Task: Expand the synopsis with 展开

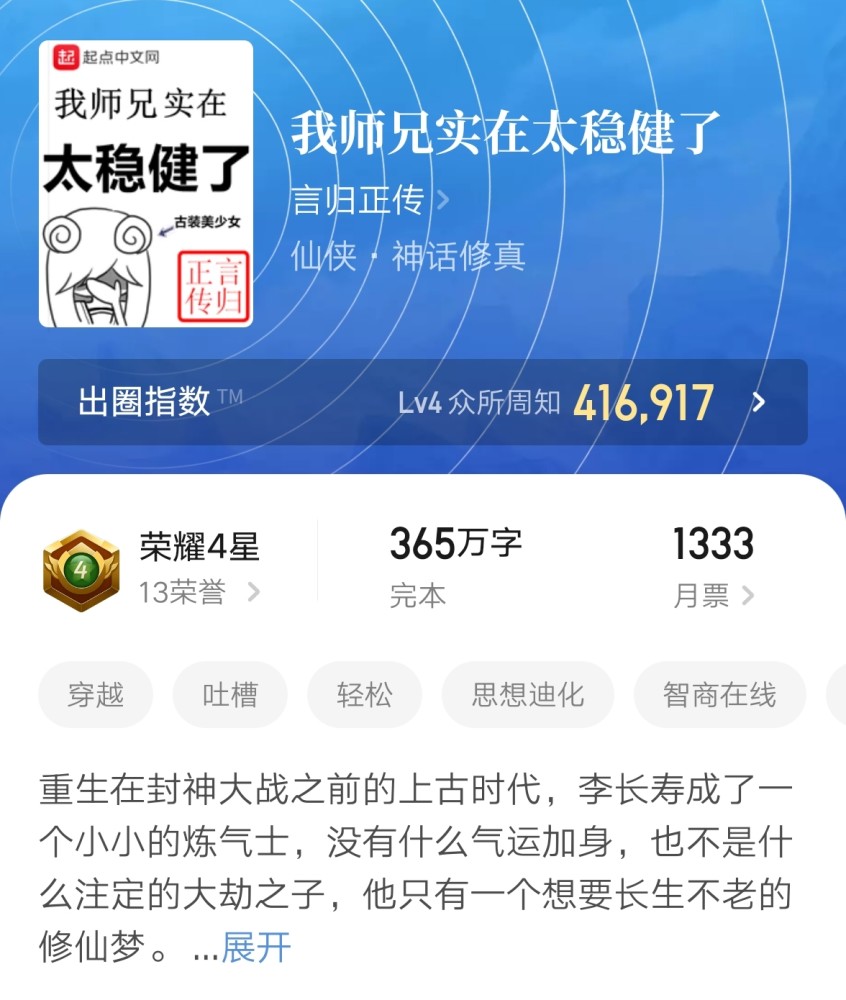Action: (256, 946)
